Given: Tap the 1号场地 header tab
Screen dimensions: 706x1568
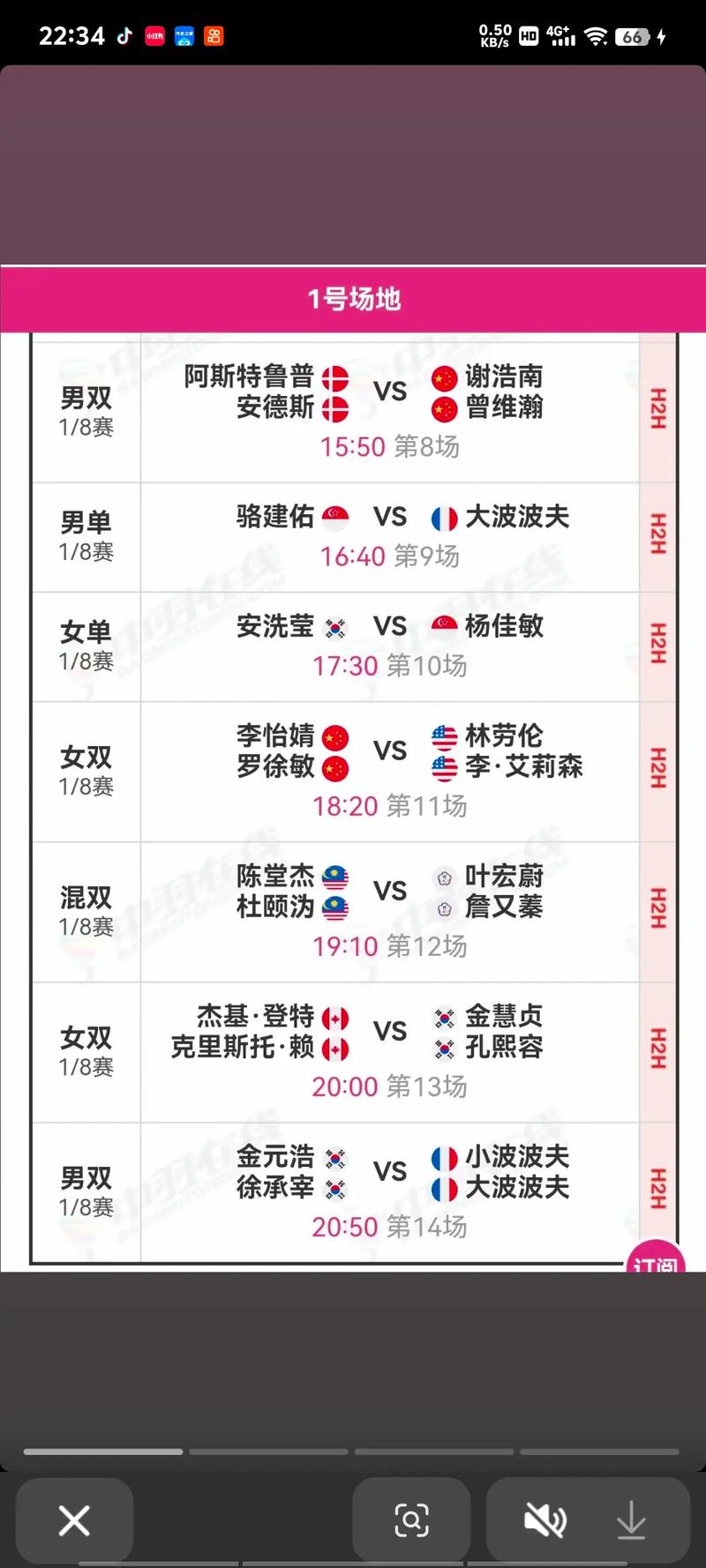Looking at the screenshot, I should (353, 299).
